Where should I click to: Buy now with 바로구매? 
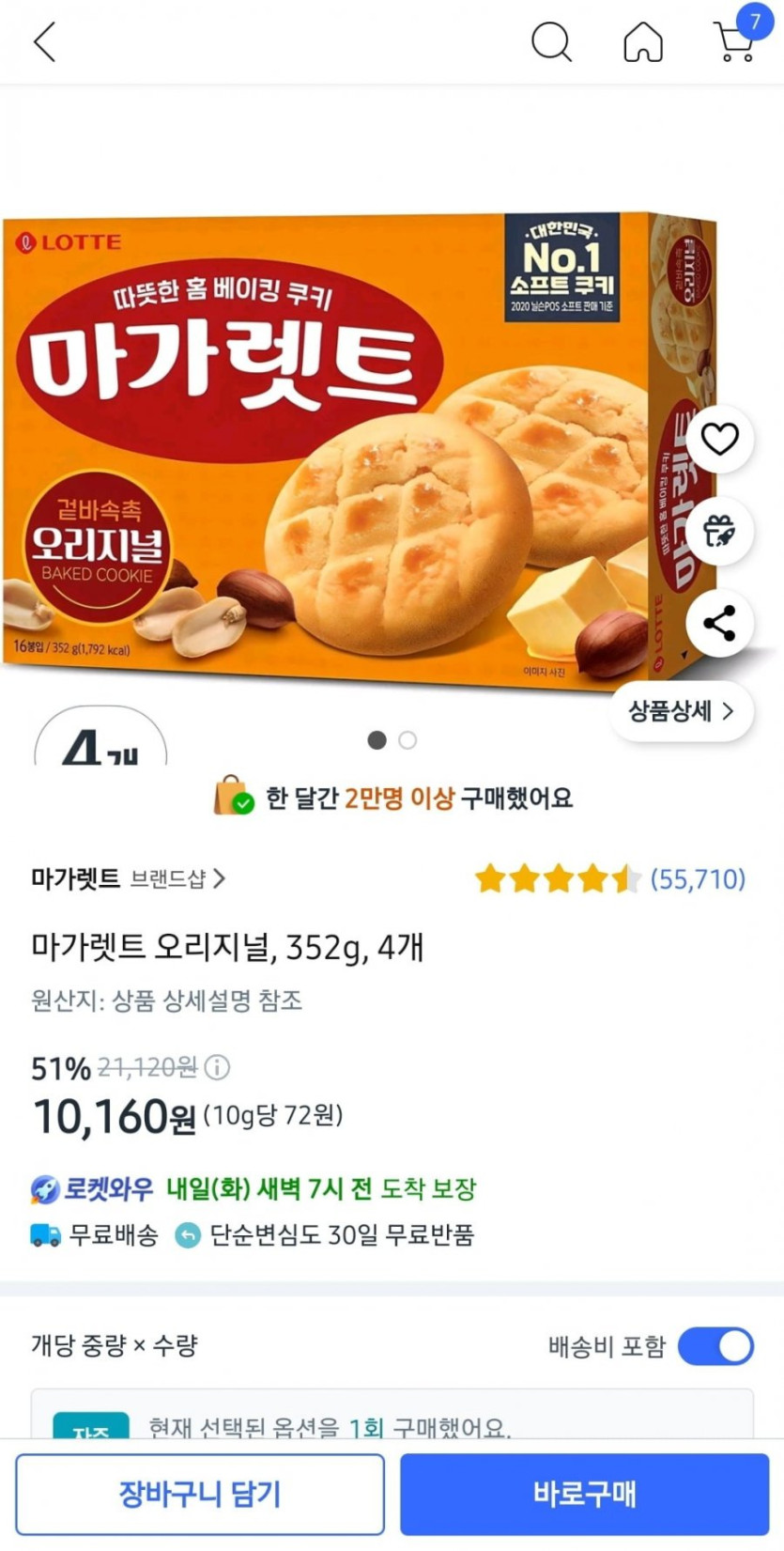(584, 1494)
